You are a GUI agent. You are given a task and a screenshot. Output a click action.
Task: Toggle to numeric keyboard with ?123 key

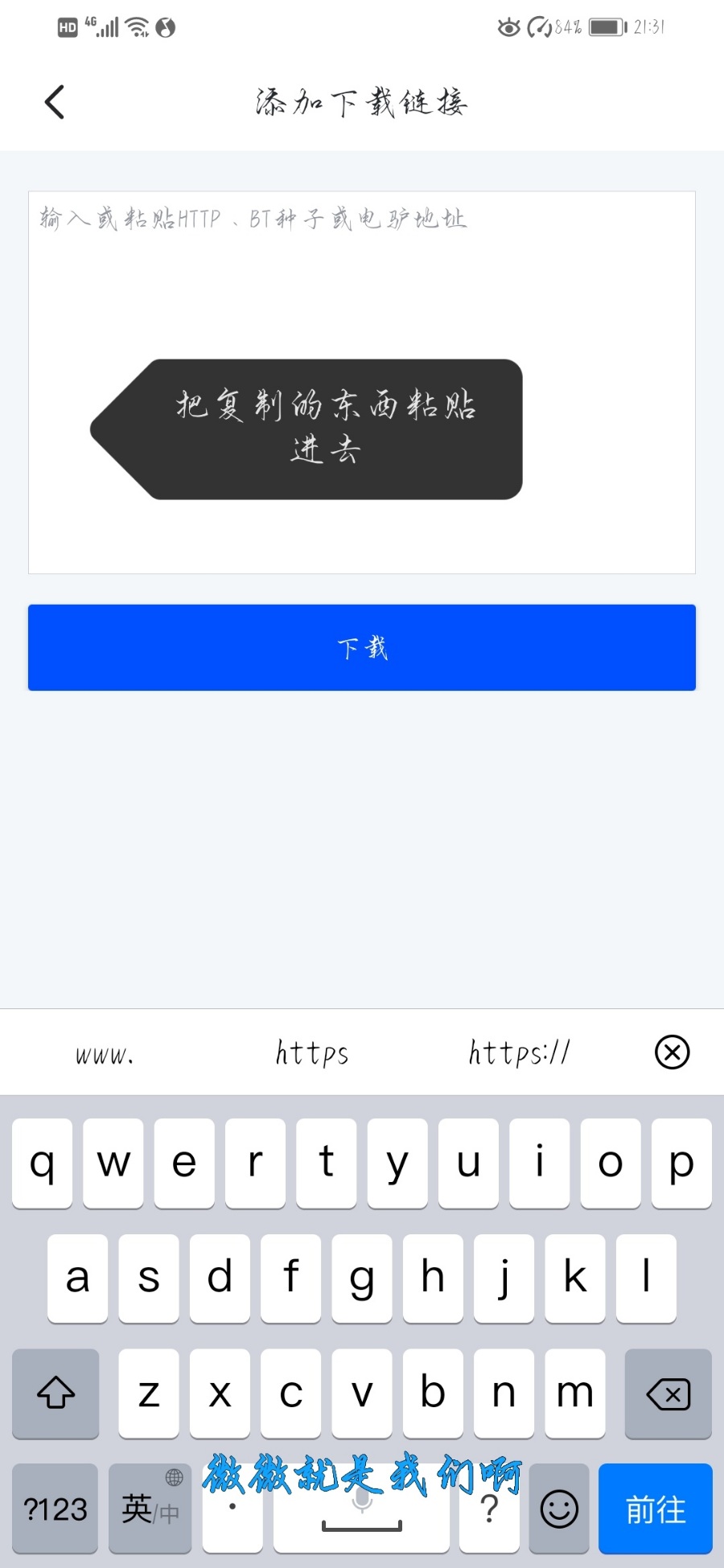(x=54, y=1510)
